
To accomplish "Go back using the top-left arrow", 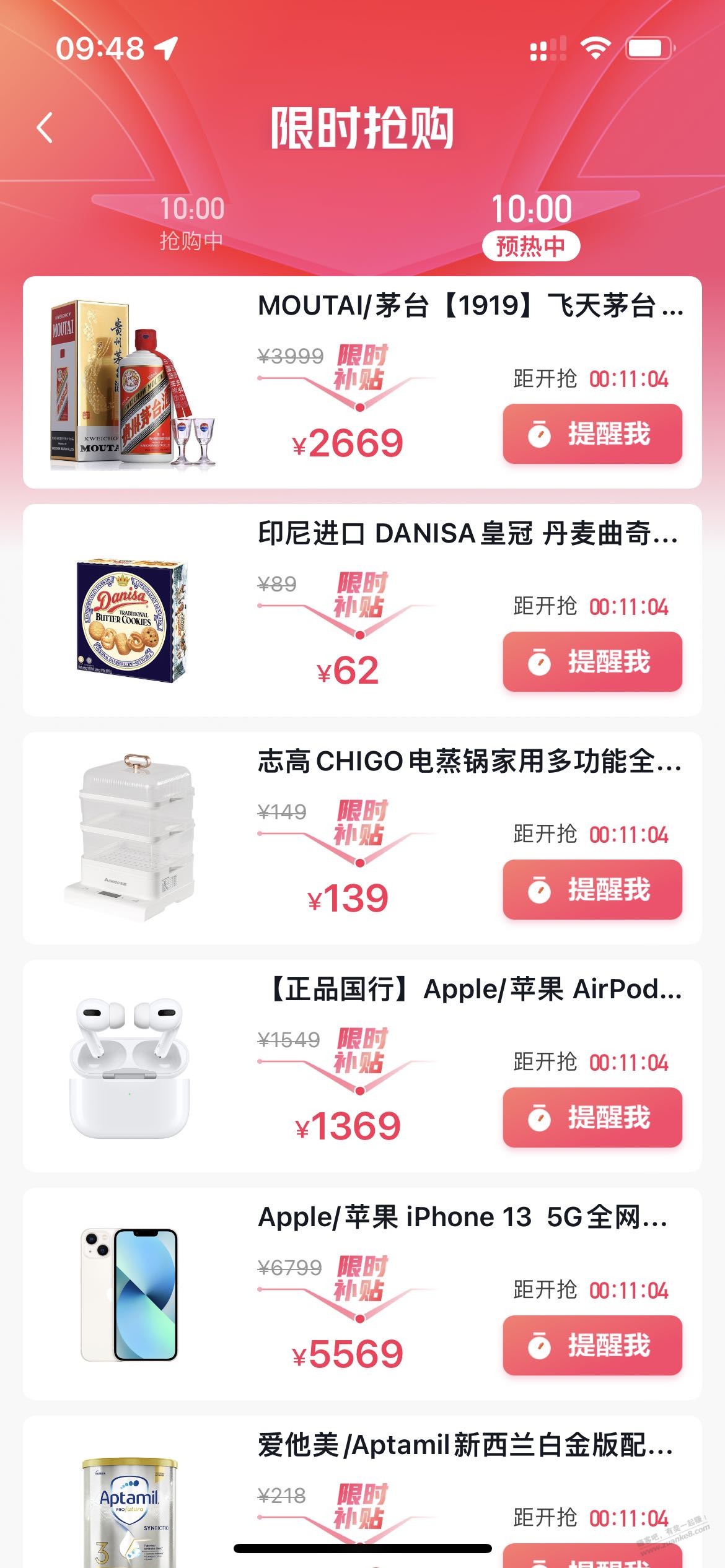I will click(45, 128).
